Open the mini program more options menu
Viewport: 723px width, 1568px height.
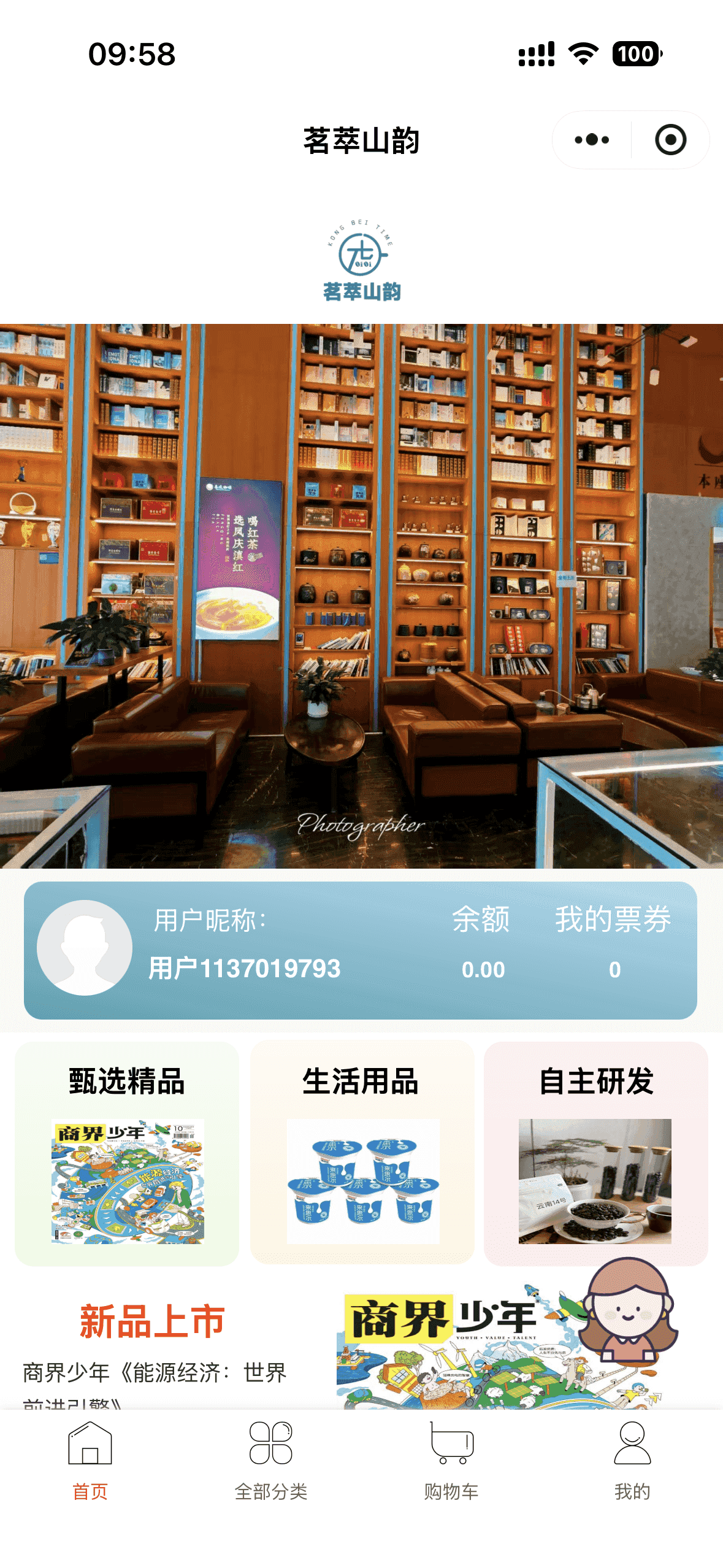click(592, 140)
